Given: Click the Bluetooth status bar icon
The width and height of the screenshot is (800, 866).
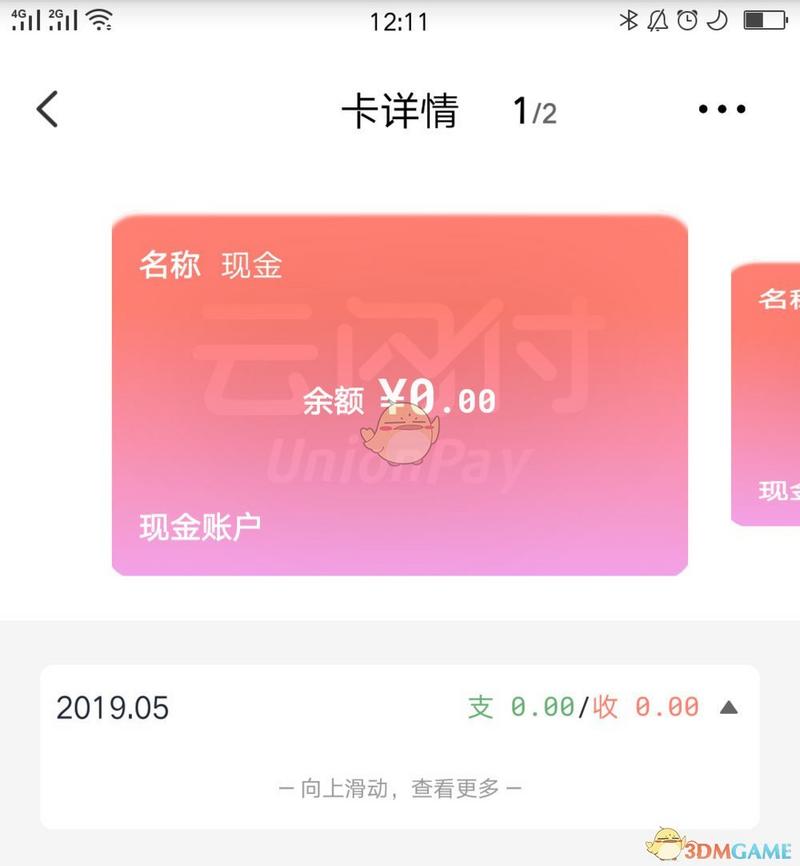Looking at the screenshot, I should [x=629, y=18].
